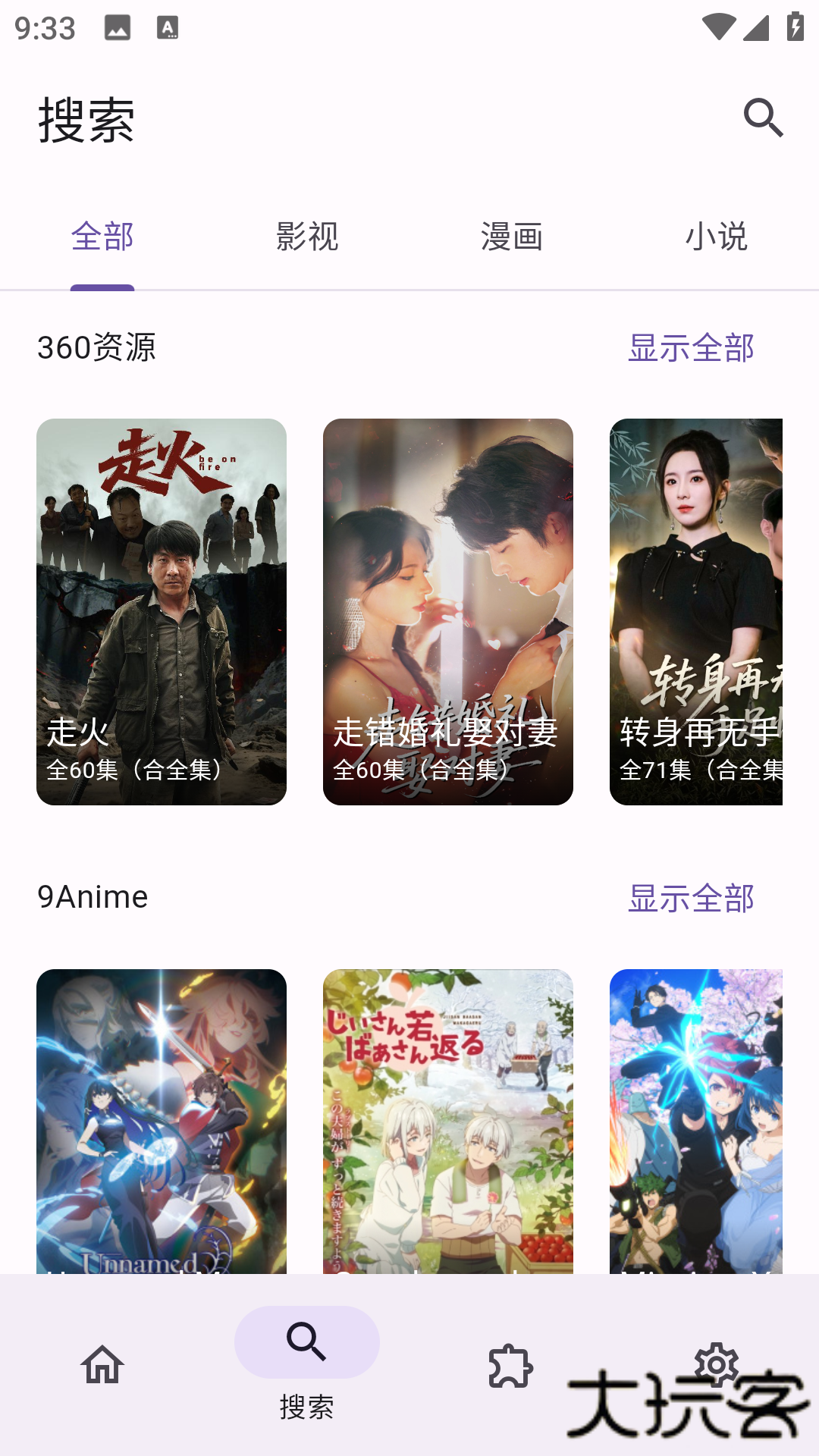Open the Unnamed anime poster card
This screenshot has width=819, height=1456.
[162, 1121]
